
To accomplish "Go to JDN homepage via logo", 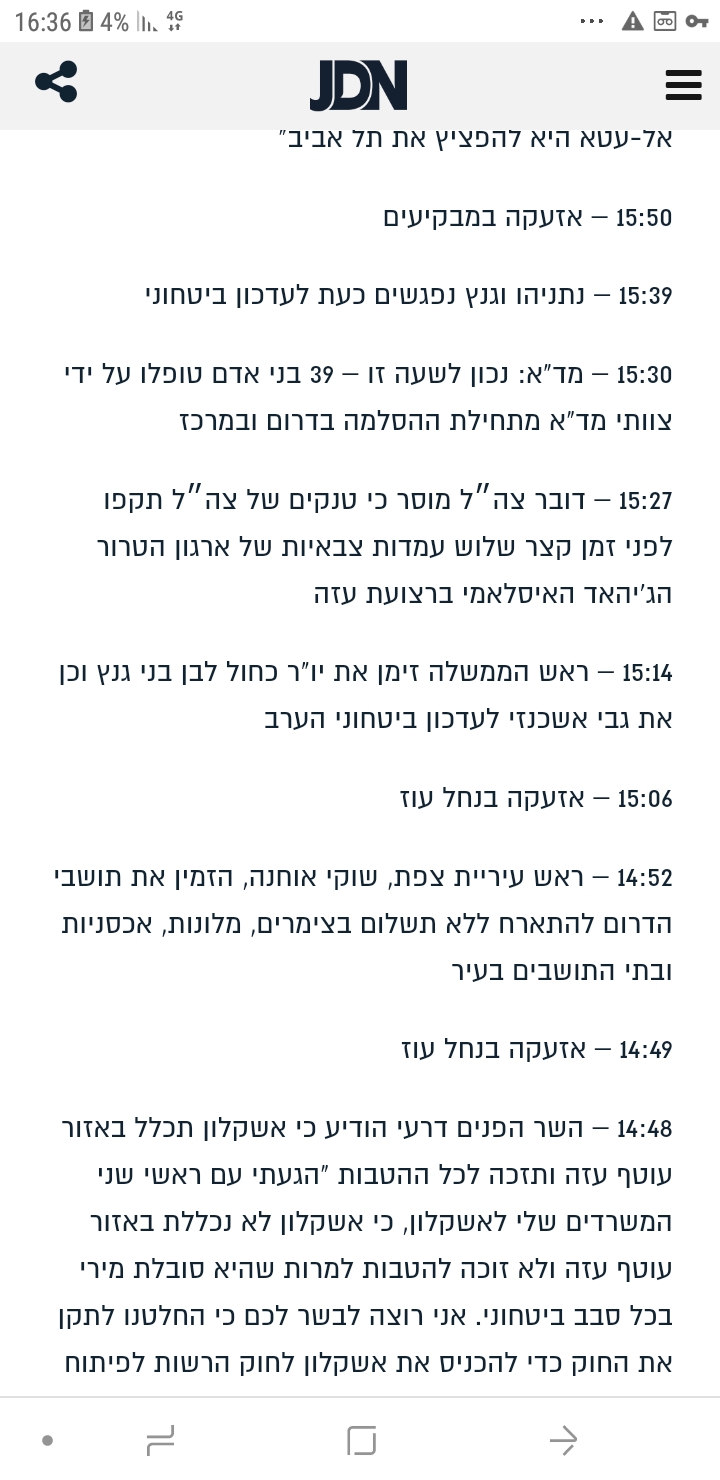I will [358, 85].
